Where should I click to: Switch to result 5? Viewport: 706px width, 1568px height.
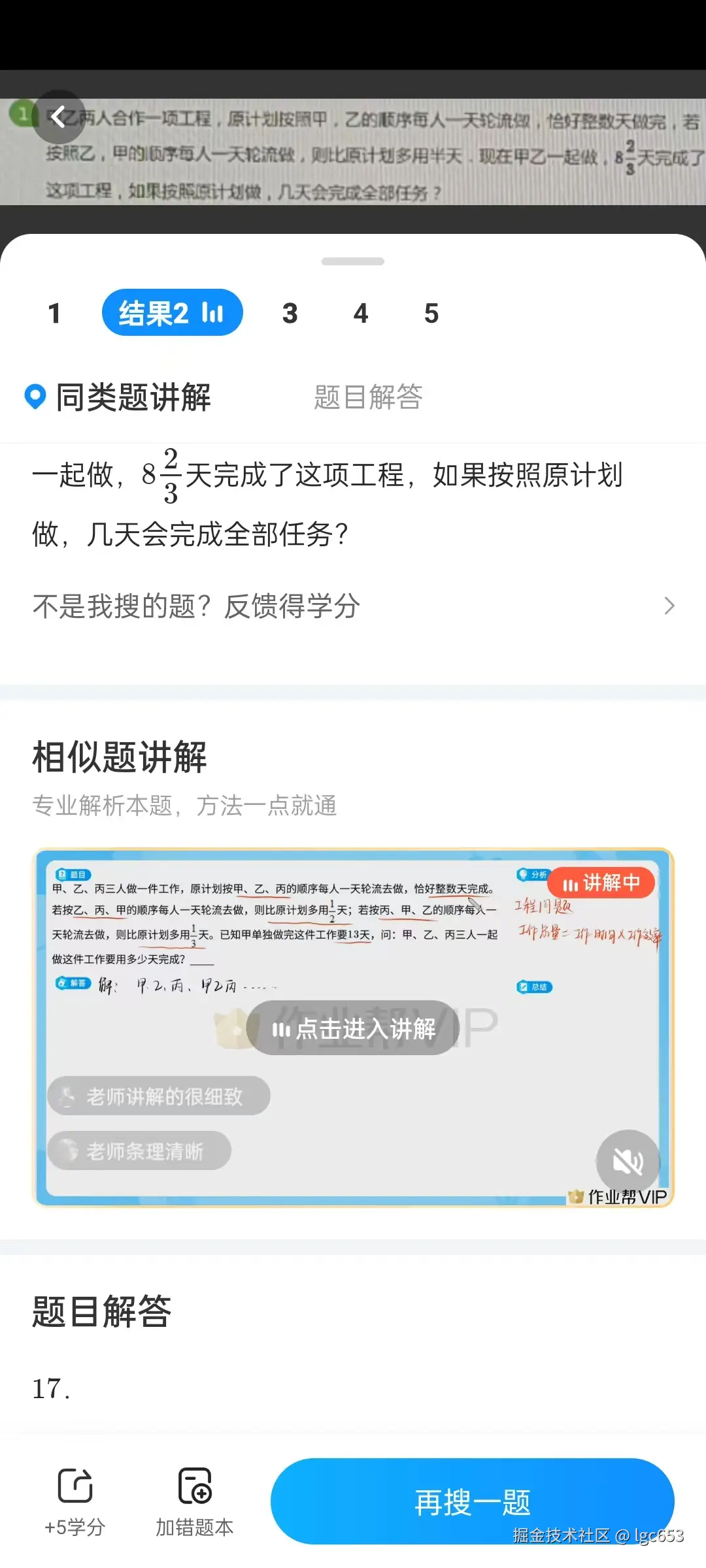[431, 313]
